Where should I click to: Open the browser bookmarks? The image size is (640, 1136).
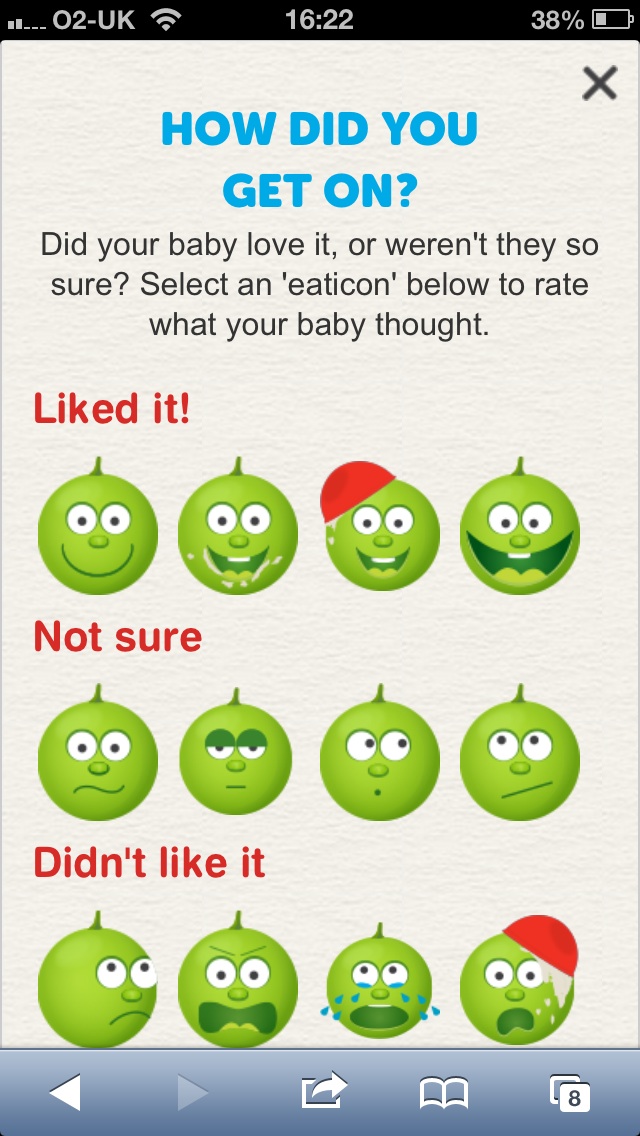444,1093
